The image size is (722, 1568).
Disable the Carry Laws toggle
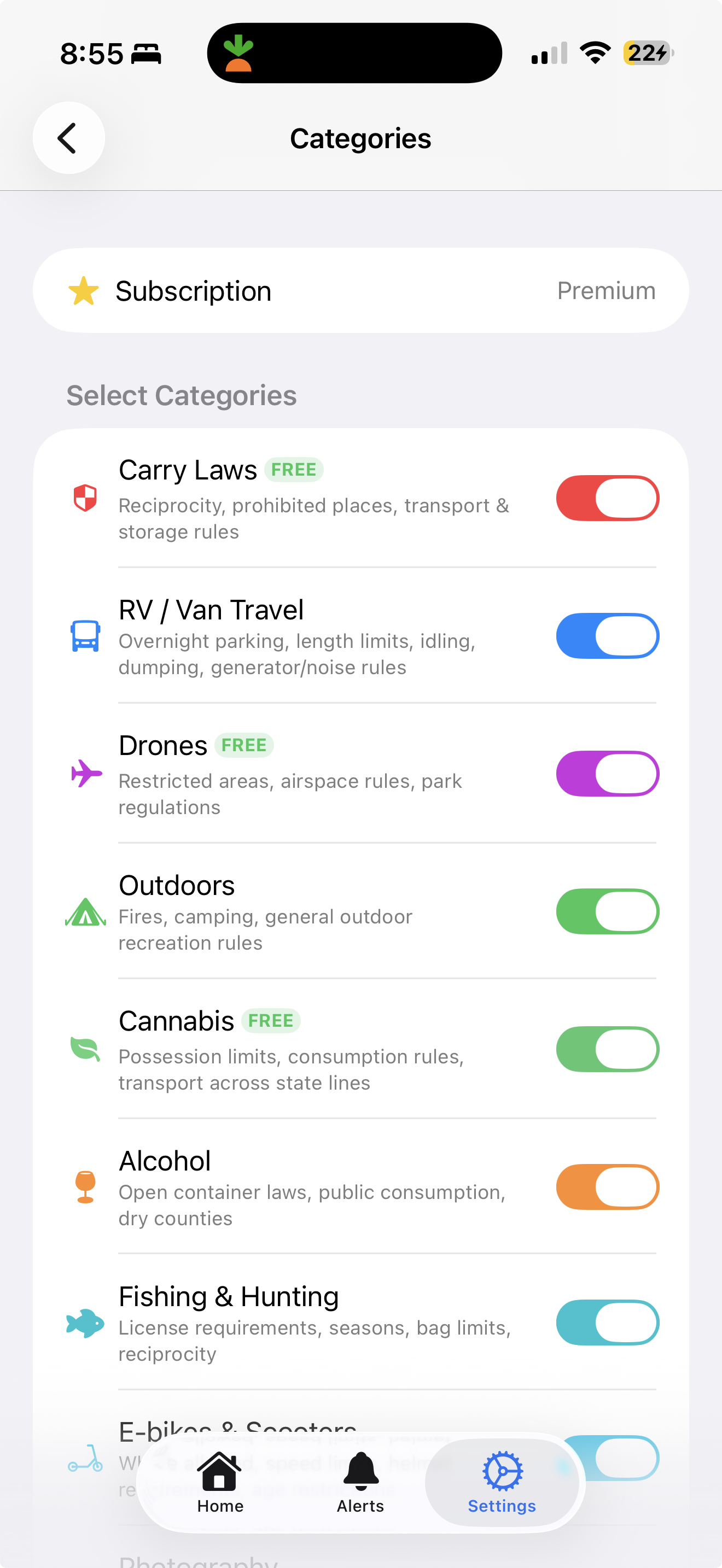(x=607, y=498)
